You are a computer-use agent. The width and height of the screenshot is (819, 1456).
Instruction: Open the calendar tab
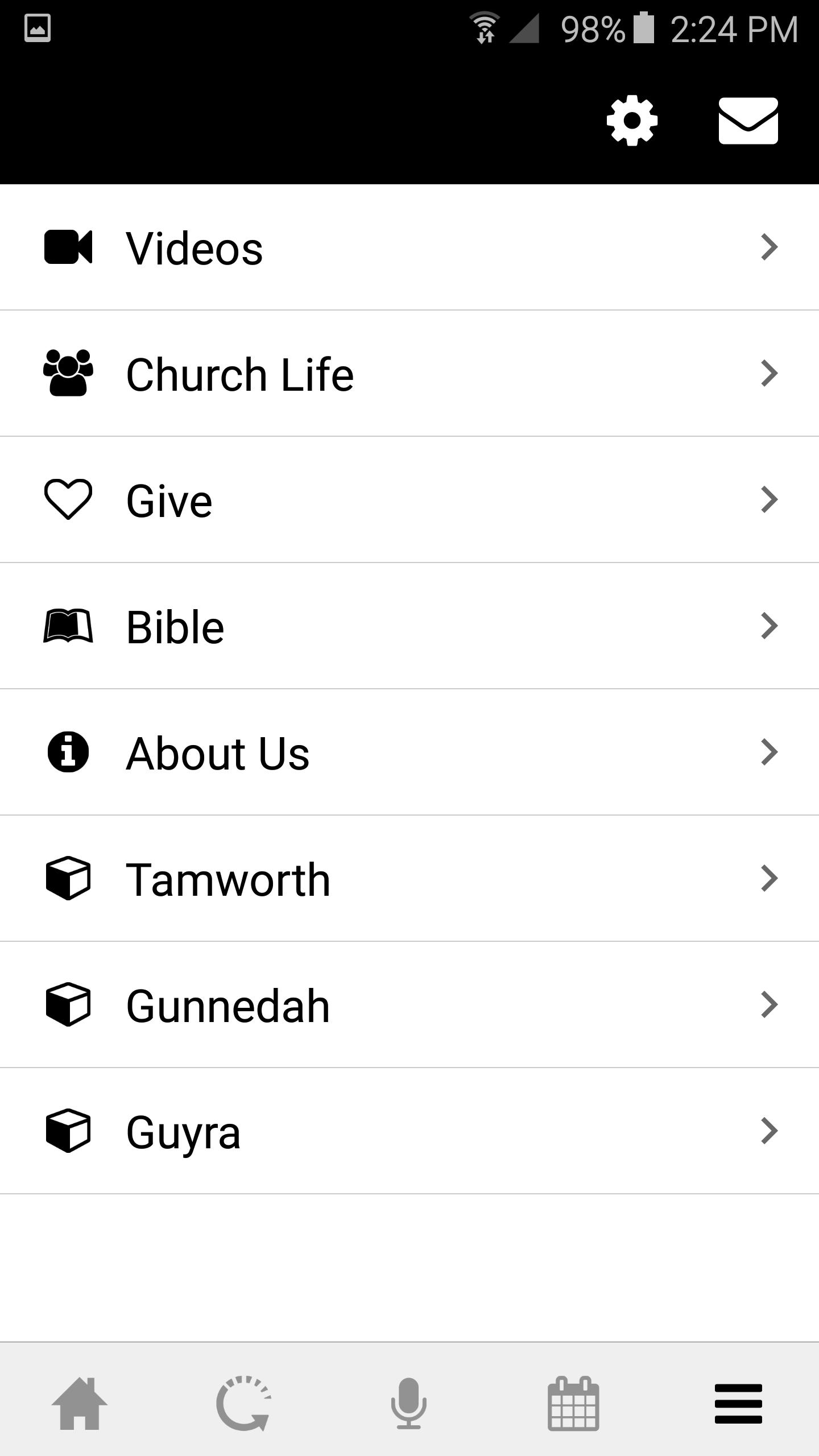pos(573,1403)
